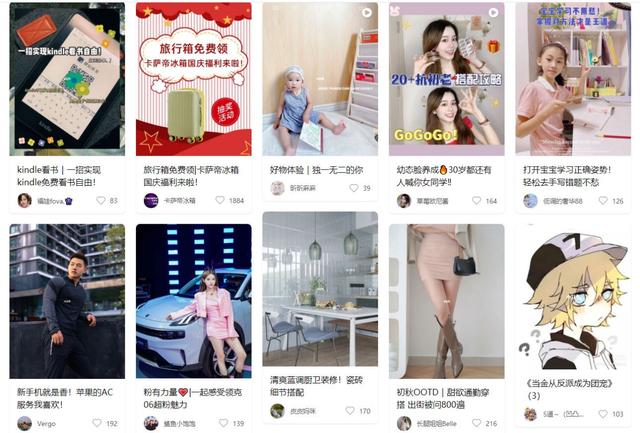Open the 新手机就是香 Apple post
640x433 pixels.
pyautogui.click(x=67, y=300)
